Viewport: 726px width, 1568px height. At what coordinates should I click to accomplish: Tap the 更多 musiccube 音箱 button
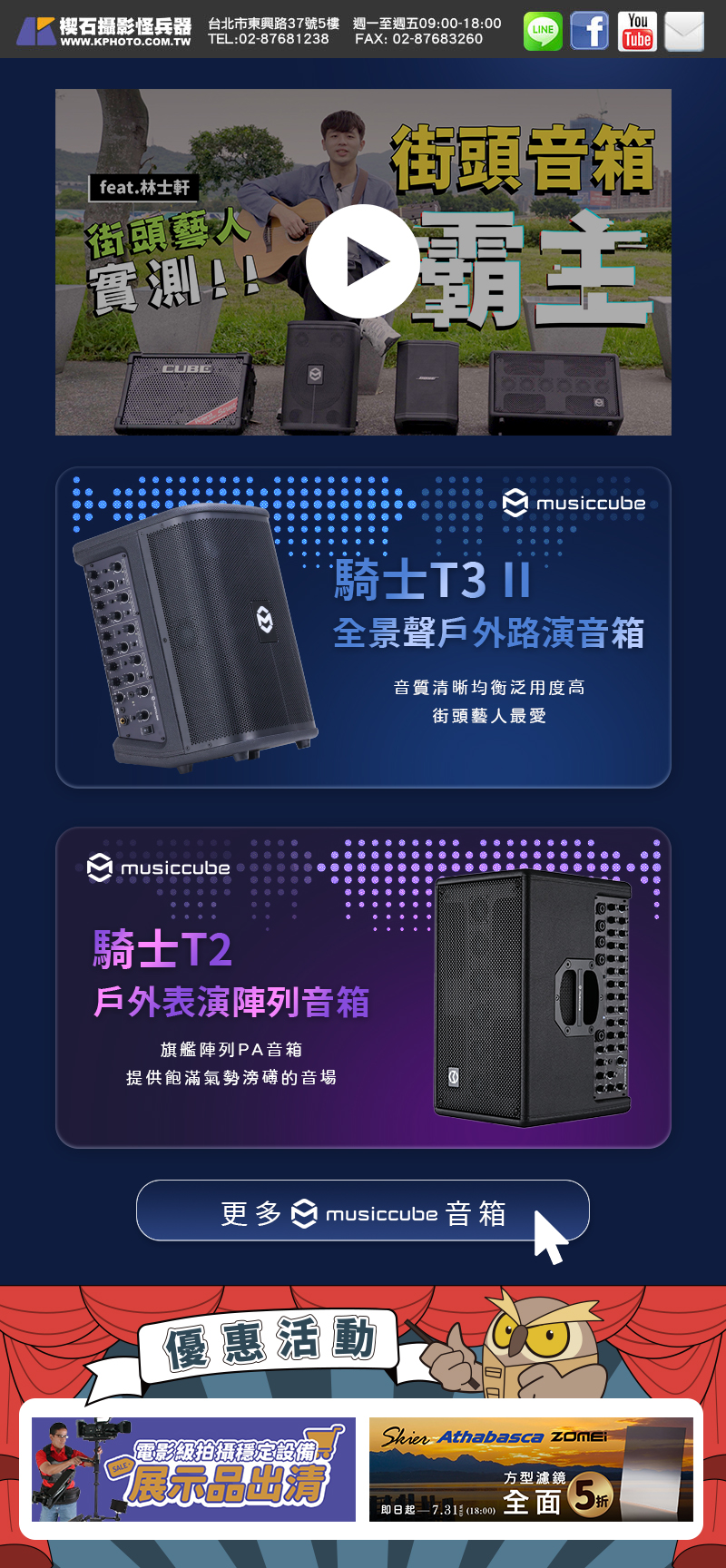click(363, 1210)
